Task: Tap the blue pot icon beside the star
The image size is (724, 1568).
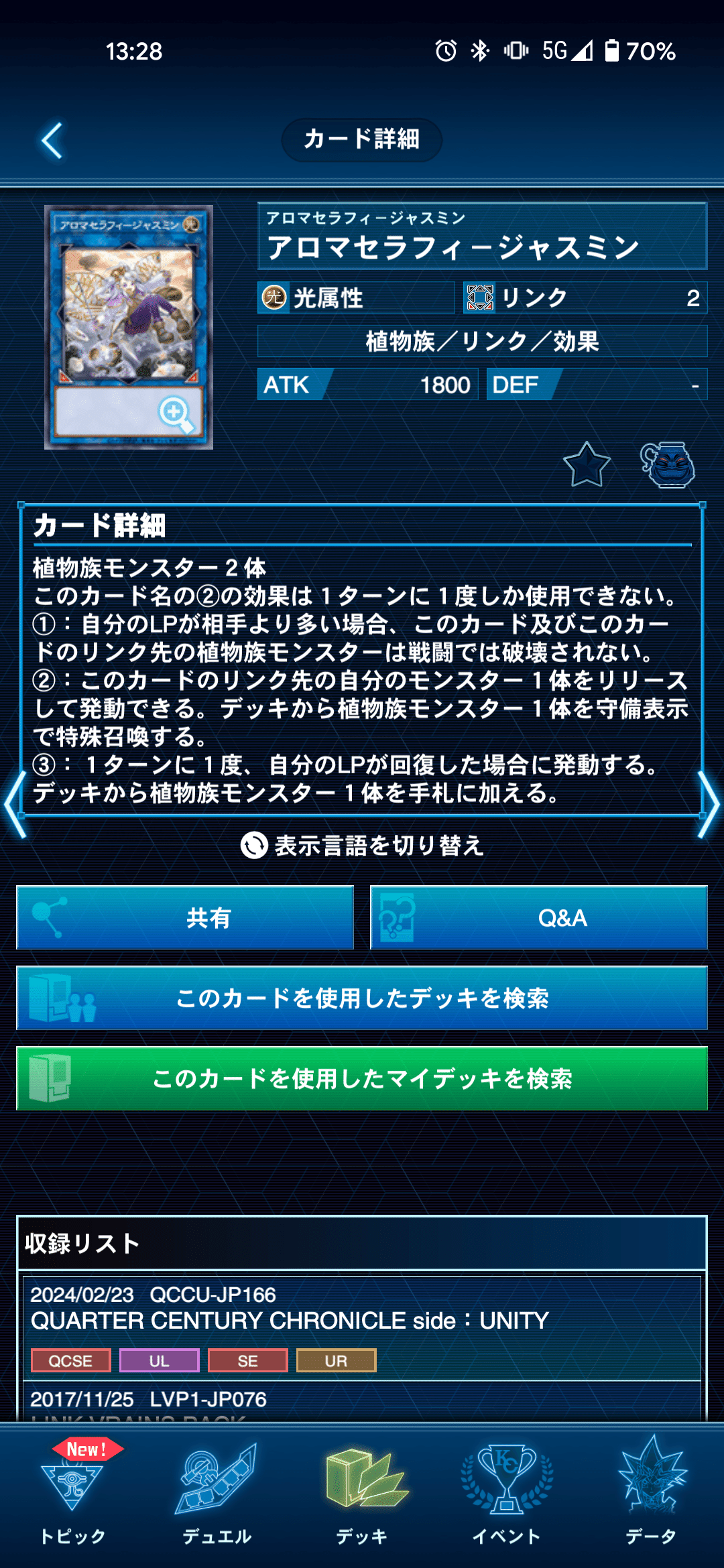Action: pos(668,465)
